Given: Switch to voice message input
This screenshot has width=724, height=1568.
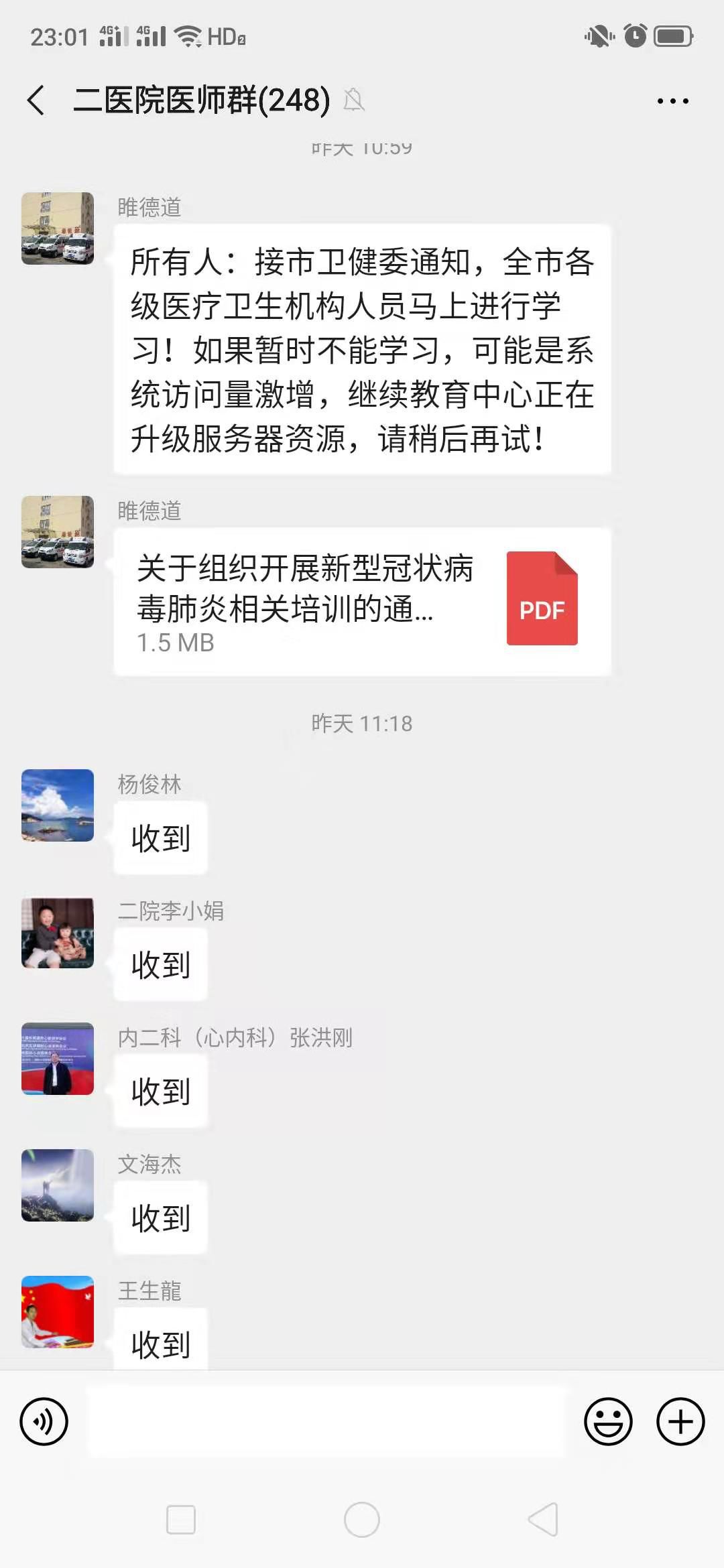Looking at the screenshot, I should point(44,1421).
